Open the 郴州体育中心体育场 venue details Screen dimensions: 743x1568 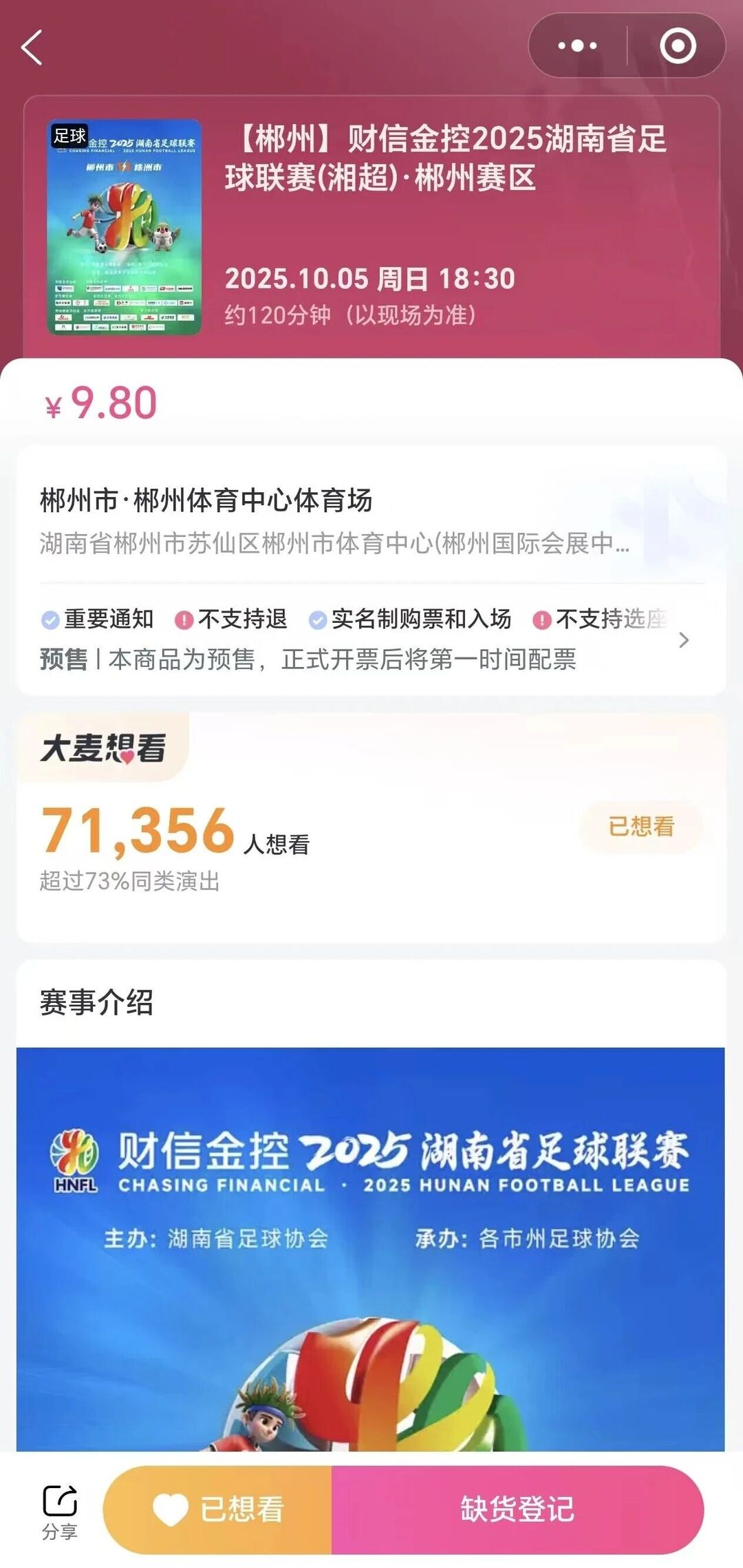coord(206,500)
